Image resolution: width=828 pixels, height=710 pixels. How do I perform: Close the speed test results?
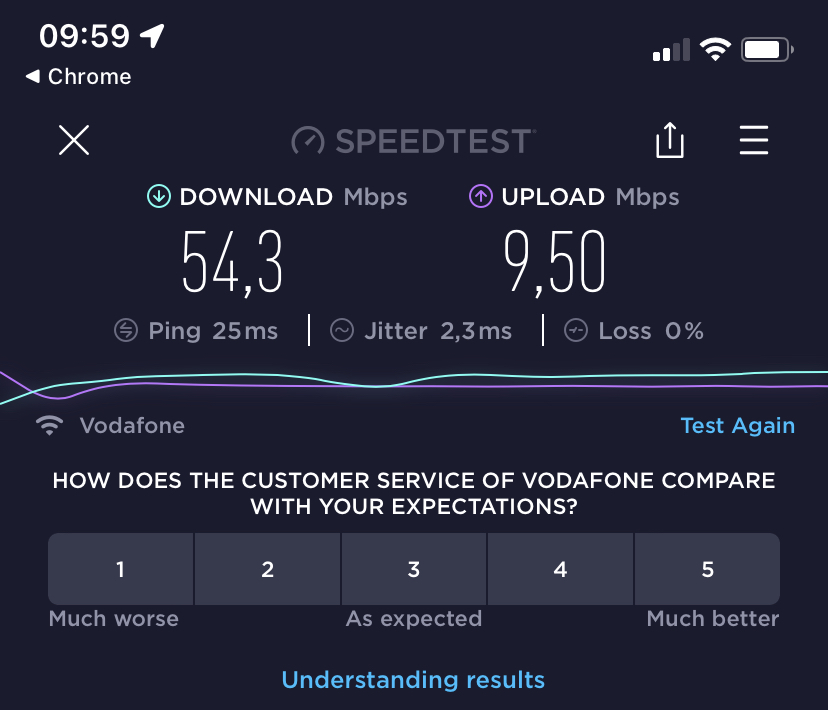pos(74,141)
